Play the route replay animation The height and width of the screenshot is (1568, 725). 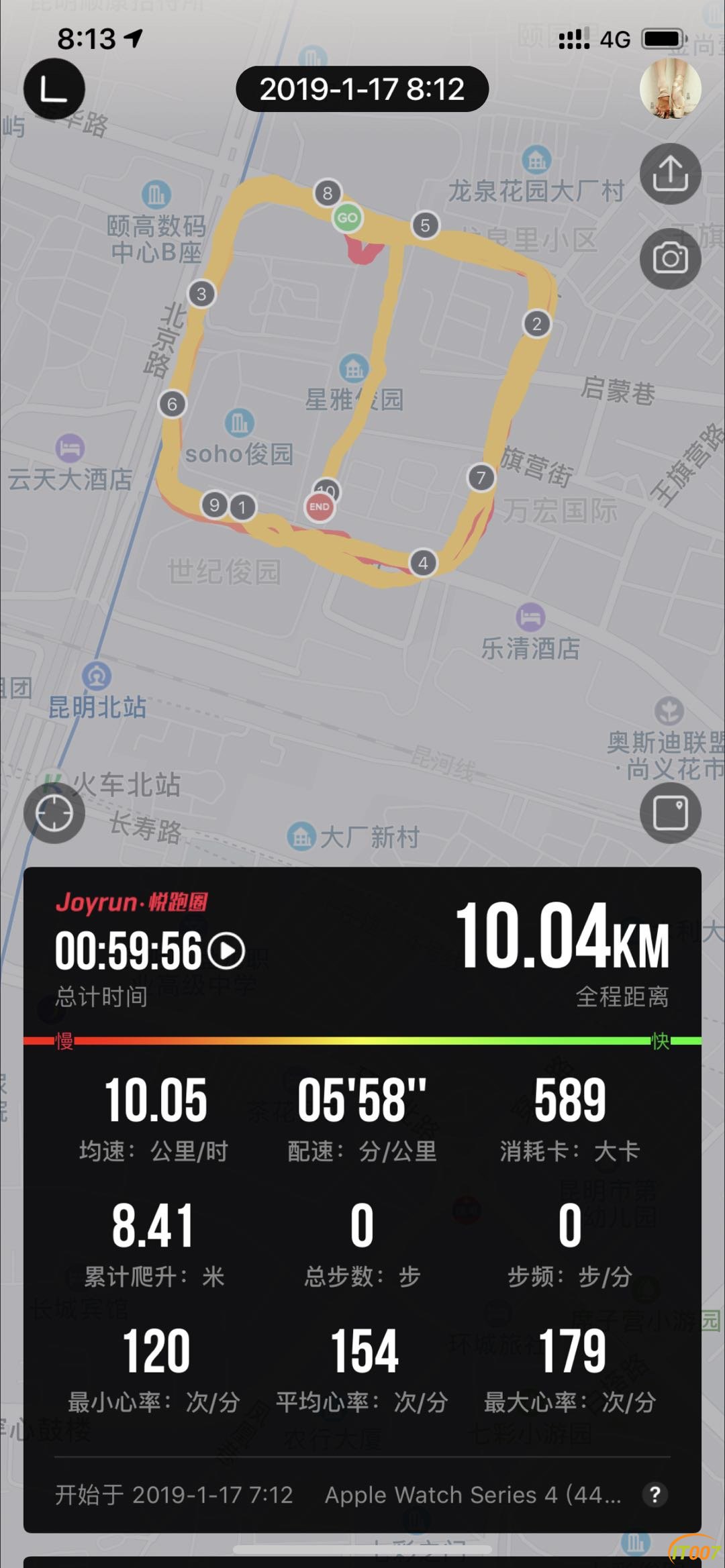pyautogui.click(x=226, y=951)
